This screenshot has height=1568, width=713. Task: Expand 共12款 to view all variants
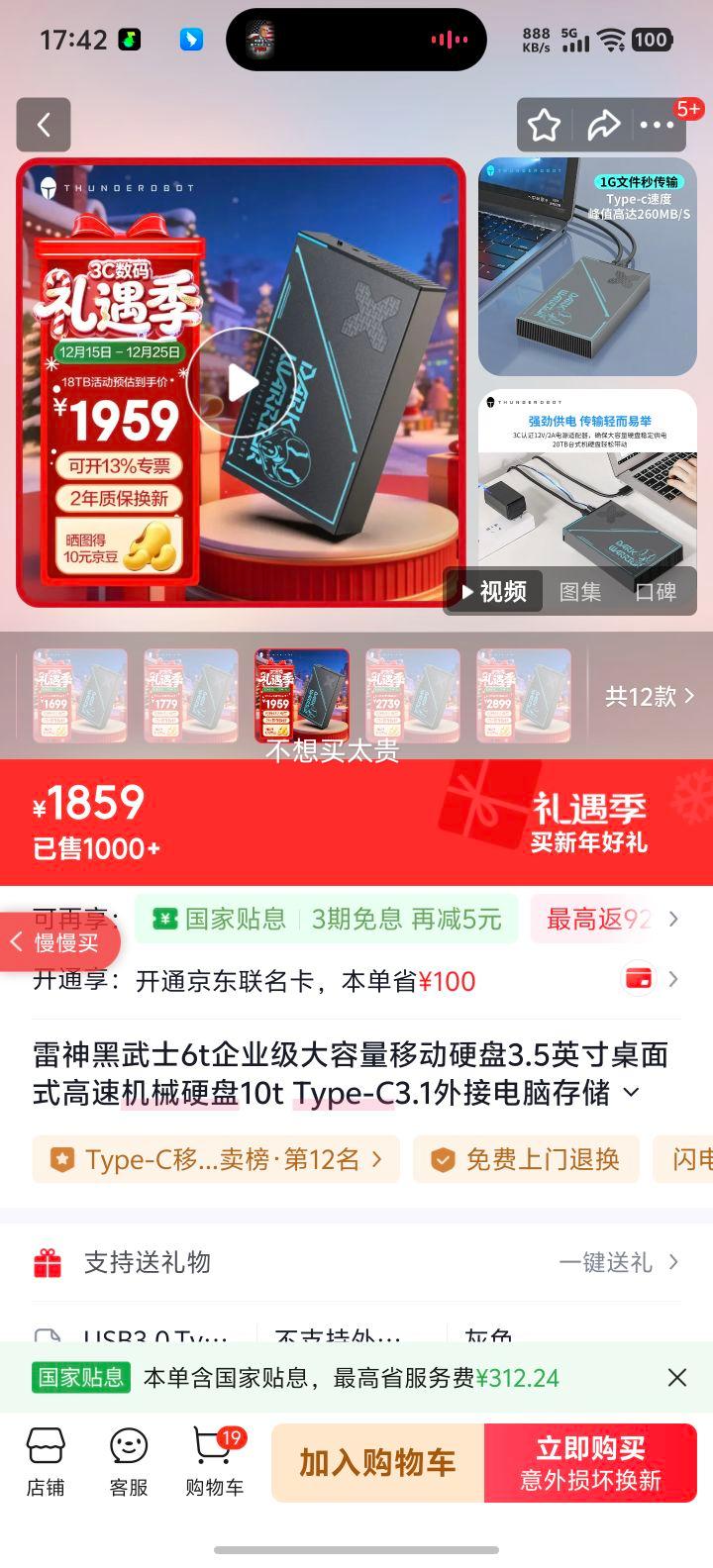click(x=651, y=696)
